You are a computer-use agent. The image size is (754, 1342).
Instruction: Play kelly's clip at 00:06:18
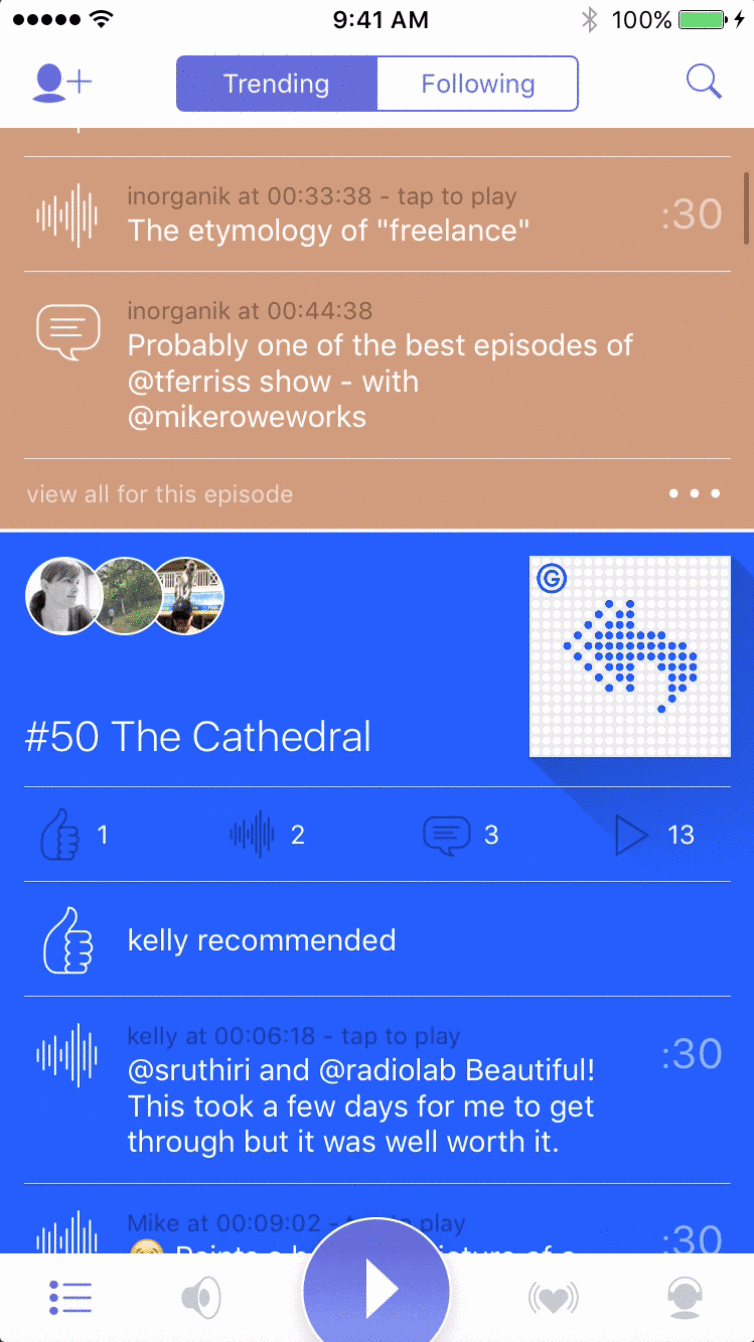coord(377,1090)
